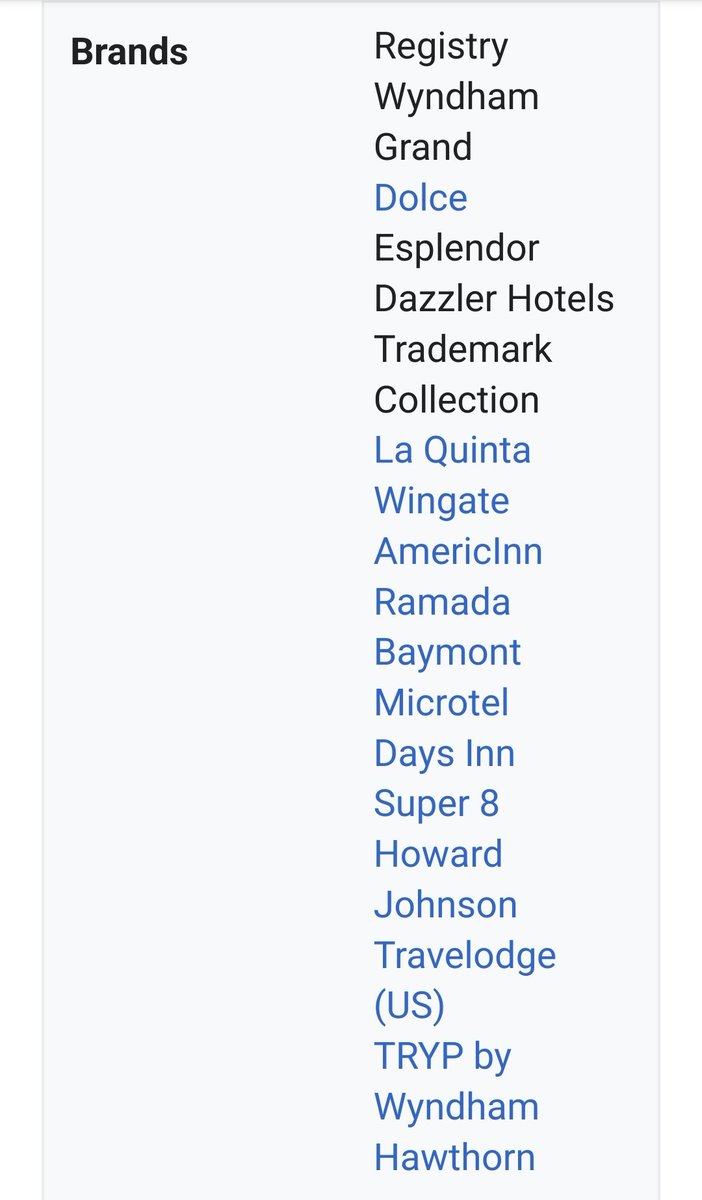Open the Days Inn link

444,753
